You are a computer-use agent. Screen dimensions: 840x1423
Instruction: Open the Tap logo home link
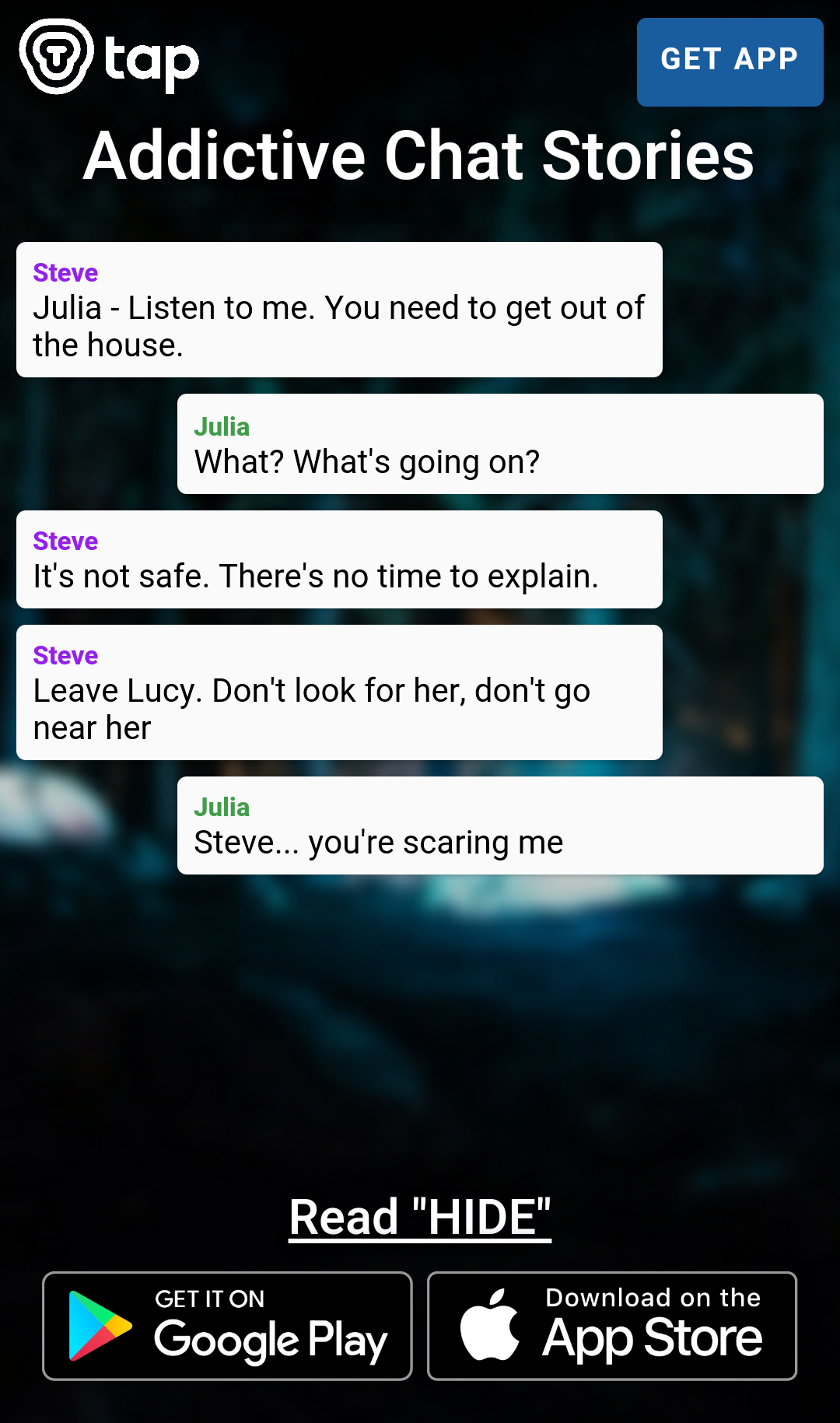pyautogui.click(x=109, y=58)
